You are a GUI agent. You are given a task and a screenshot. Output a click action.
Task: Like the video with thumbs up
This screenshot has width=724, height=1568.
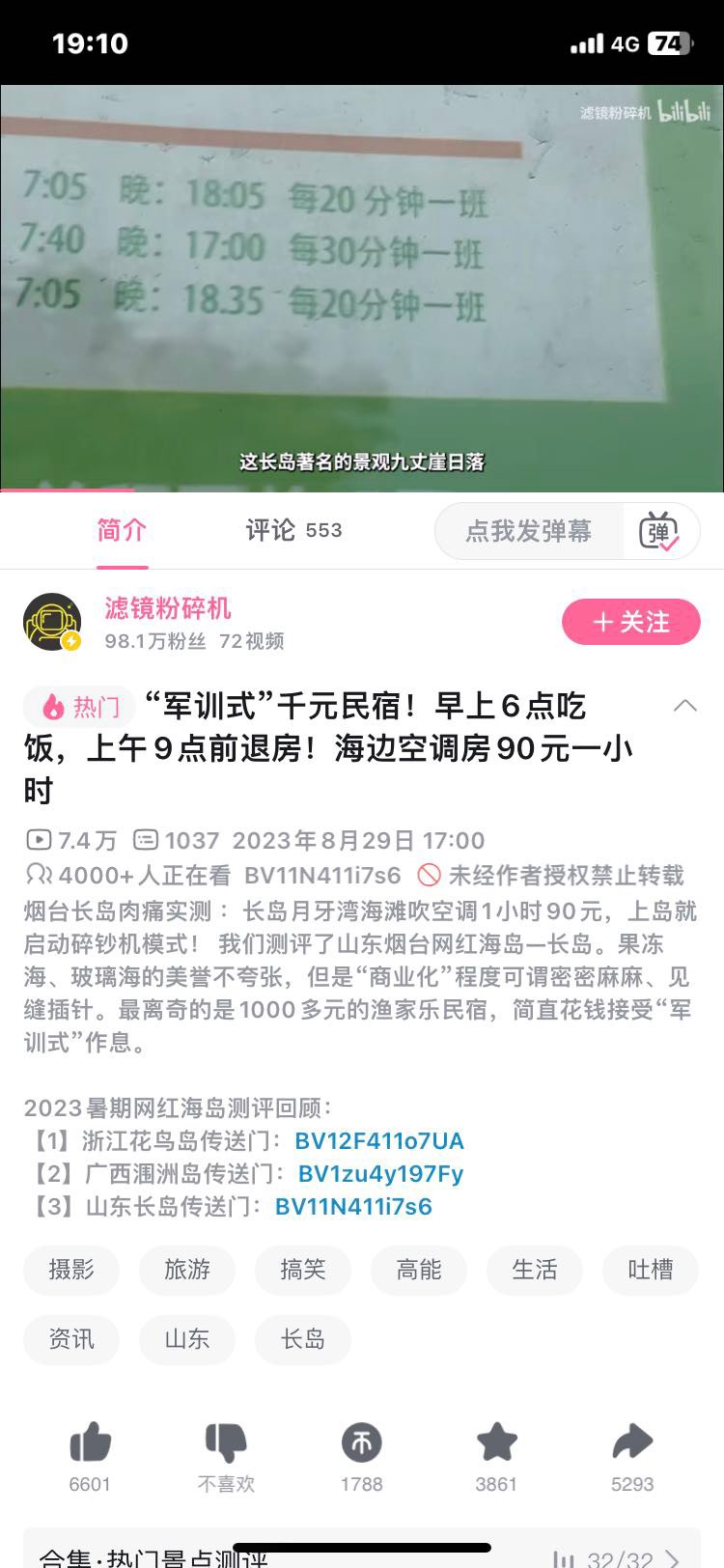tap(91, 1445)
